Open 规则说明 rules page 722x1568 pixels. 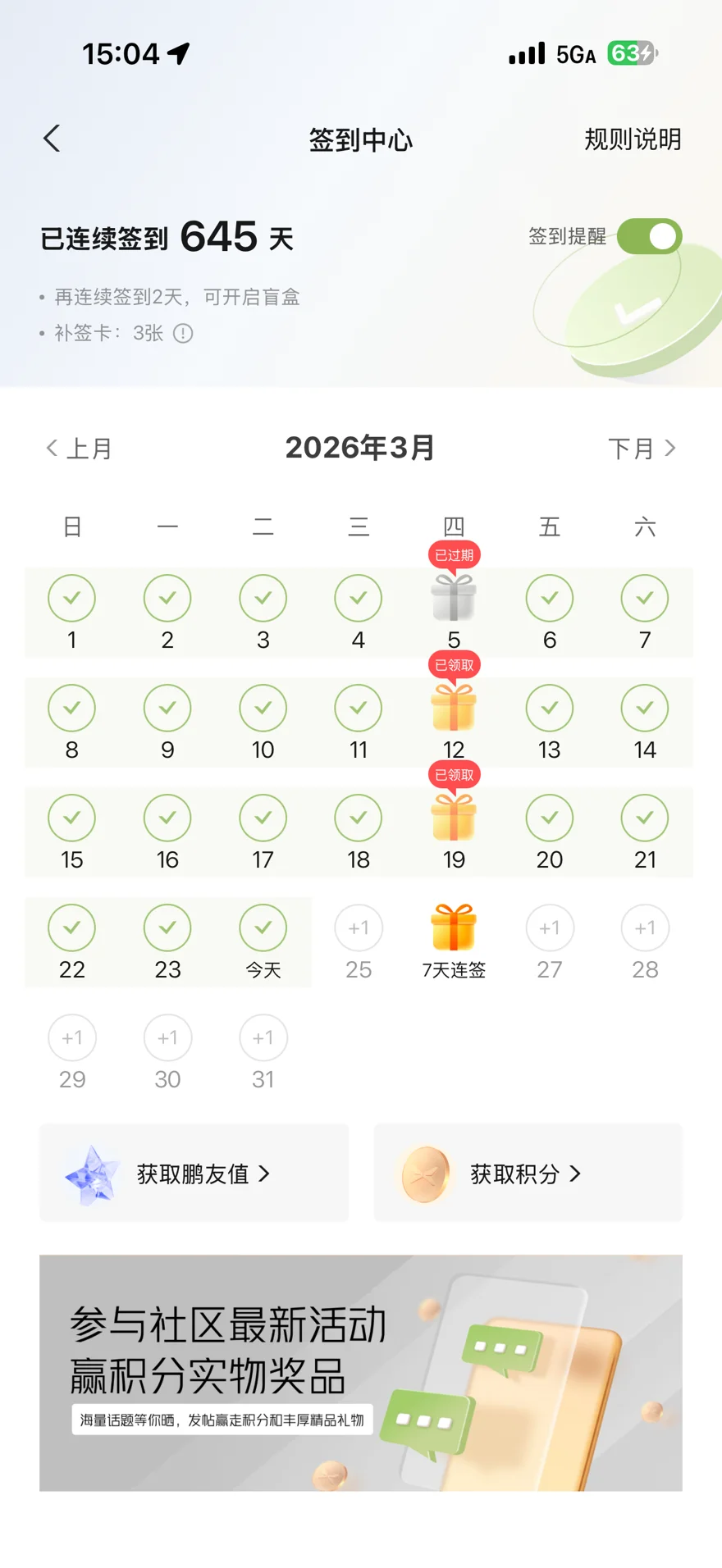(632, 139)
